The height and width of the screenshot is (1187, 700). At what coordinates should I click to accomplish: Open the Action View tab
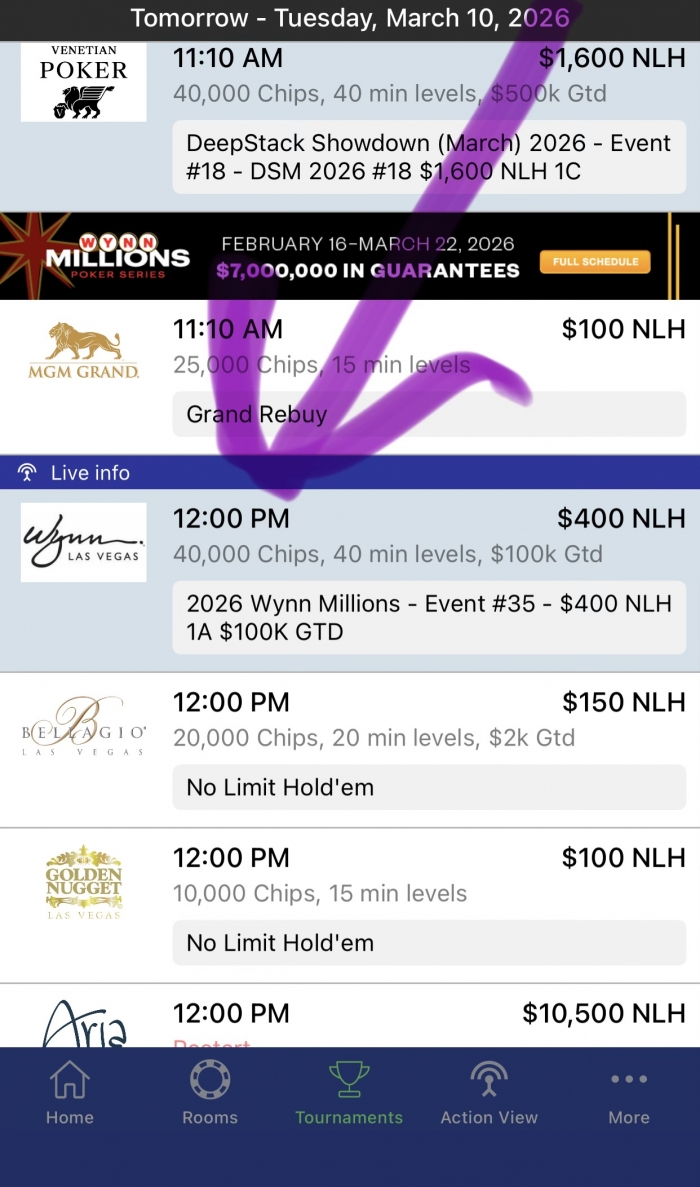(x=489, y=1093)
